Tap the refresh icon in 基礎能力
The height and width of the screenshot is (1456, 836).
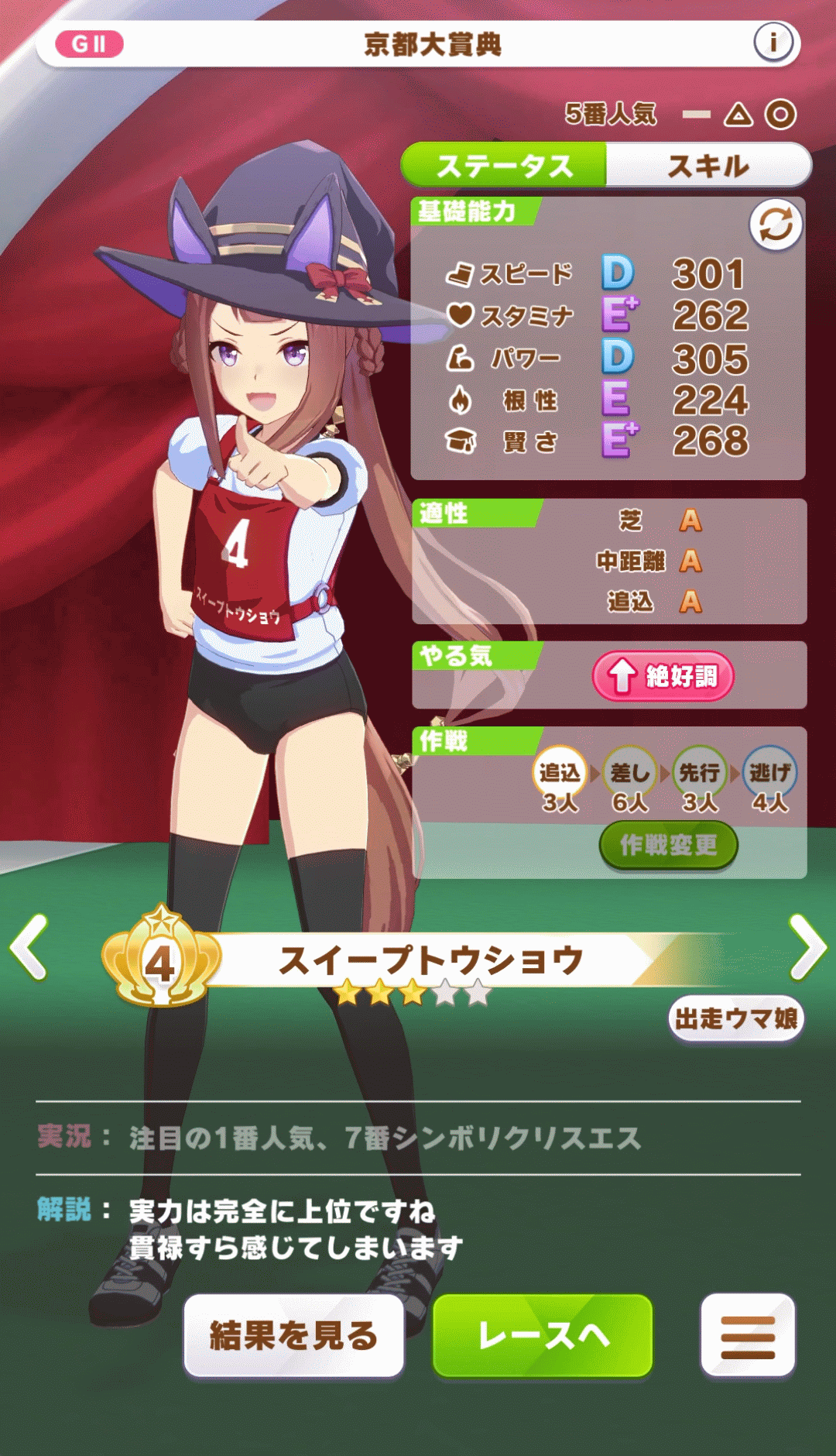(775, 225)
